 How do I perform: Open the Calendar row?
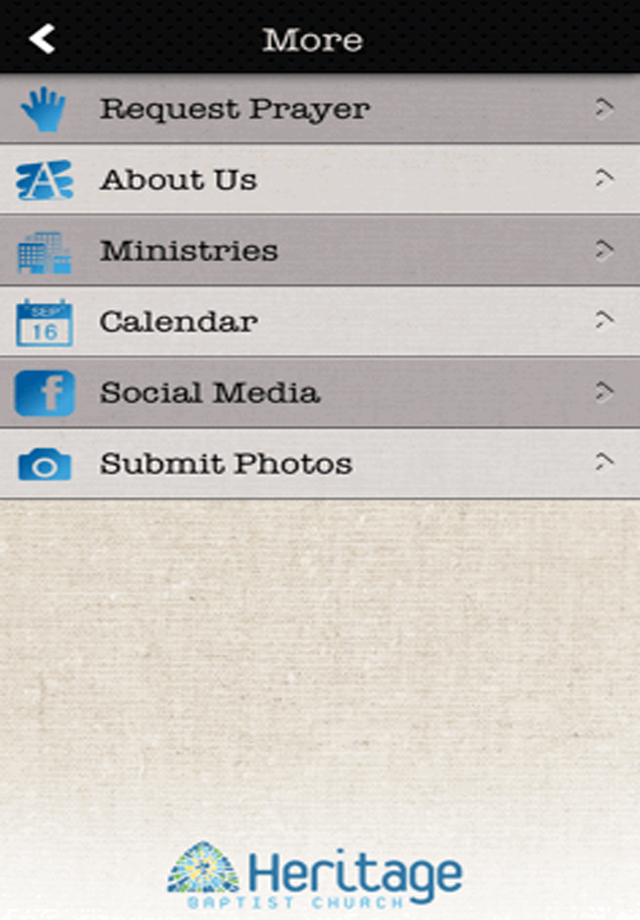tap(320, 322)
